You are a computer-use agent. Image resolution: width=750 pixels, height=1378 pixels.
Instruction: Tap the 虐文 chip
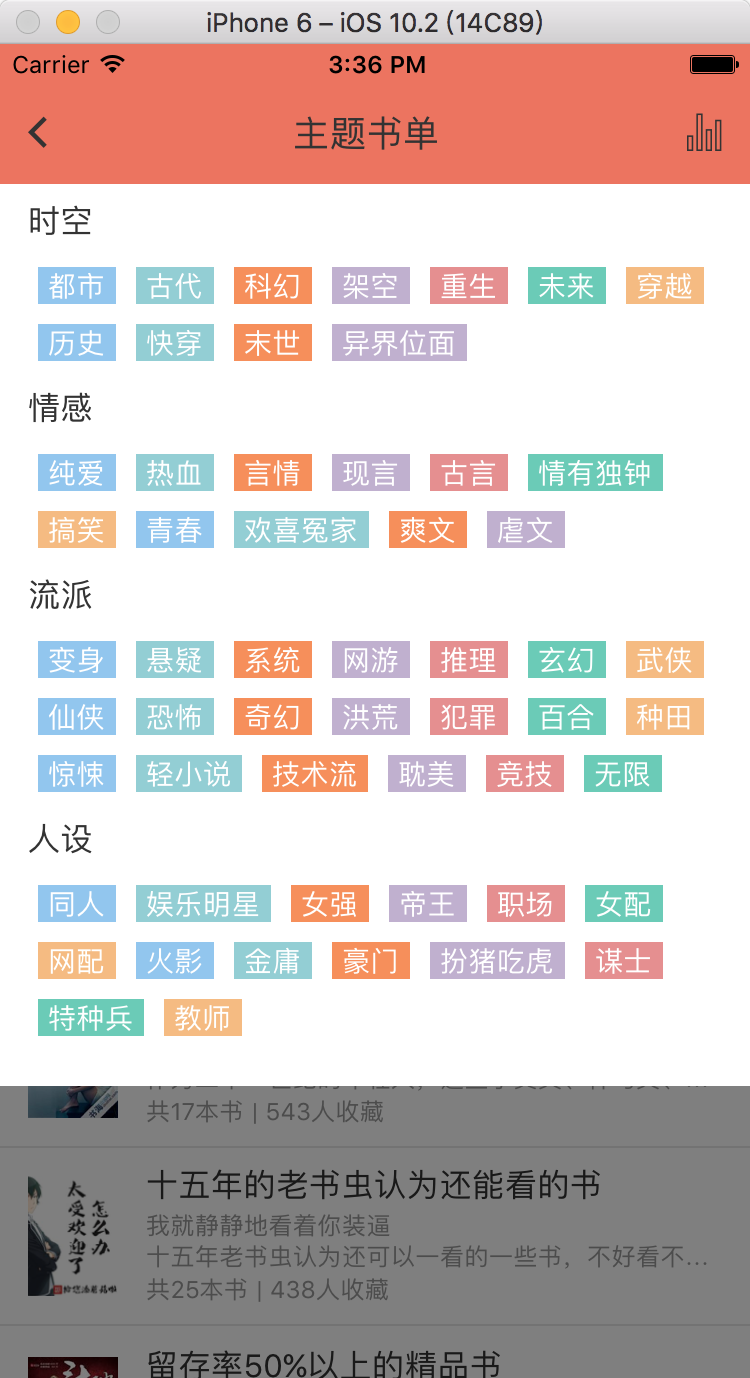tap(525, 530)
